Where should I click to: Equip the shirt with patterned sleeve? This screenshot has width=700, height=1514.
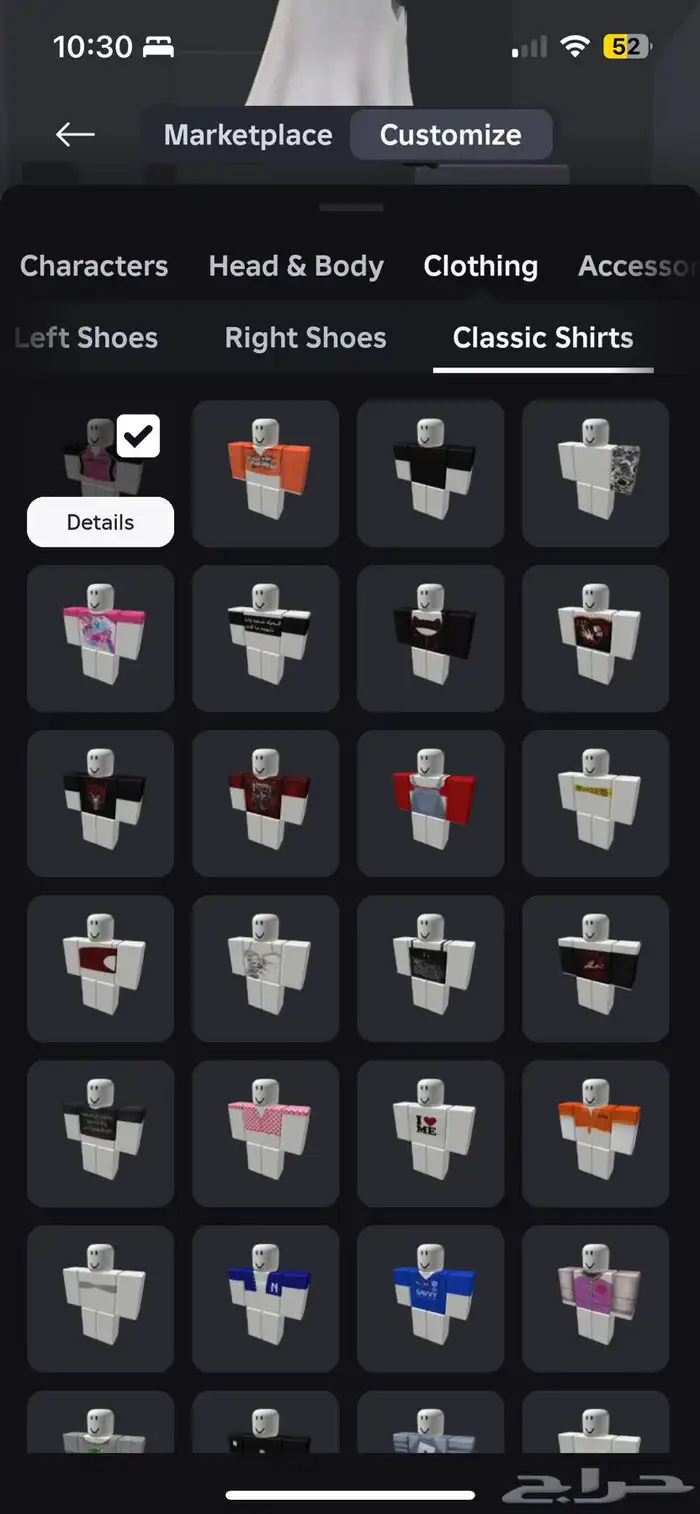(x=595, y=473)
